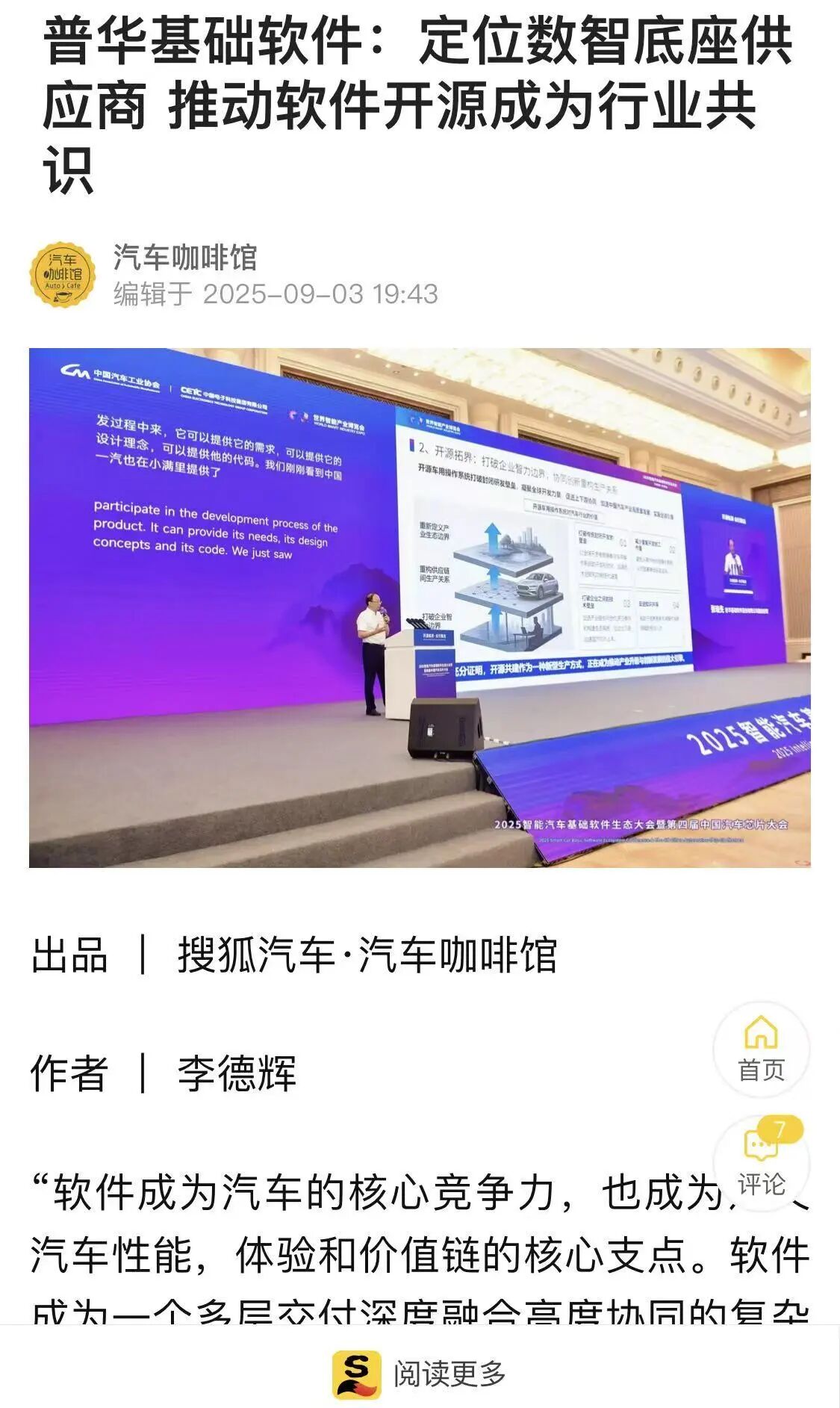The image size is (840, 1408).
Task: View the conference photo full screen
Action: [420, 607]
